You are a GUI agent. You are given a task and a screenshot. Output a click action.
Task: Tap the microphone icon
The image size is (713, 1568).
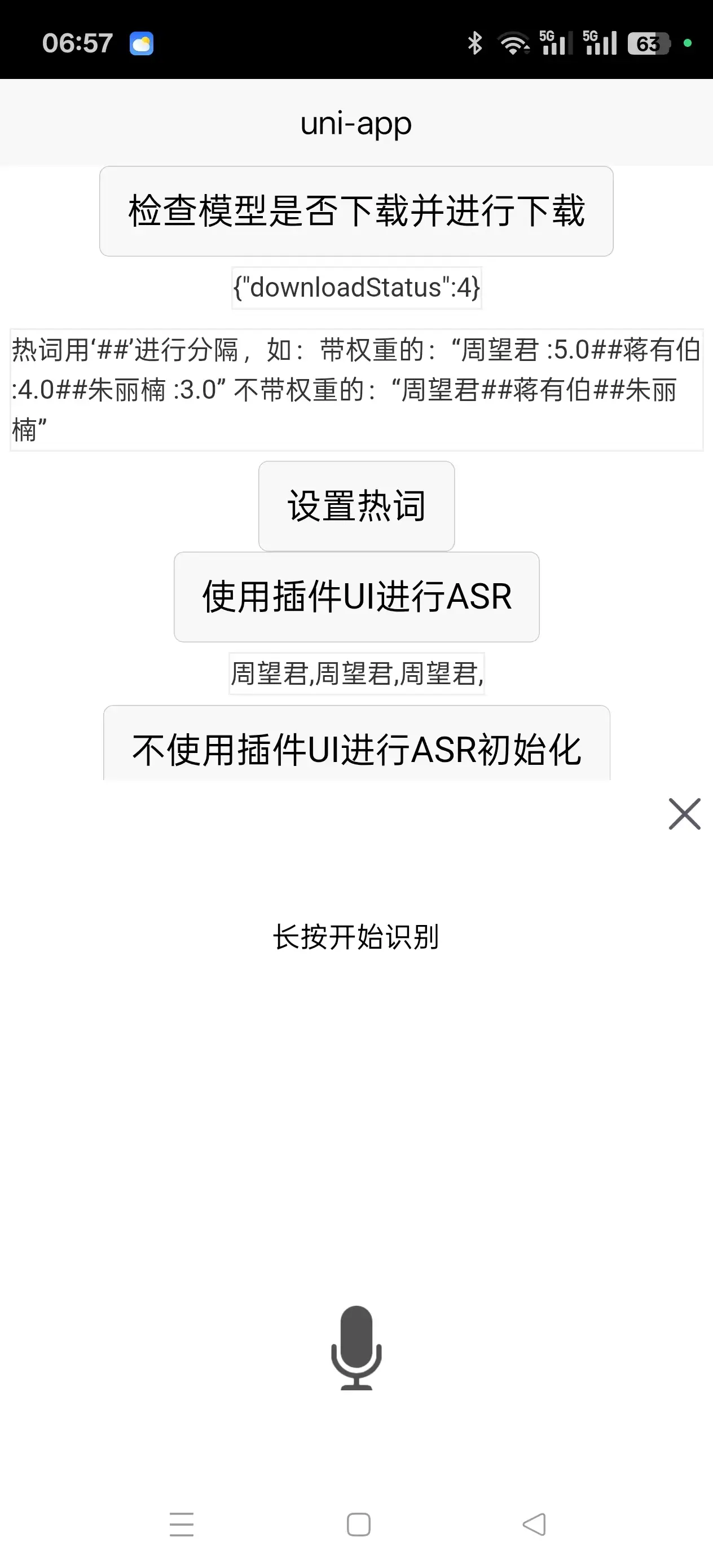click(x=356, y=1346)
